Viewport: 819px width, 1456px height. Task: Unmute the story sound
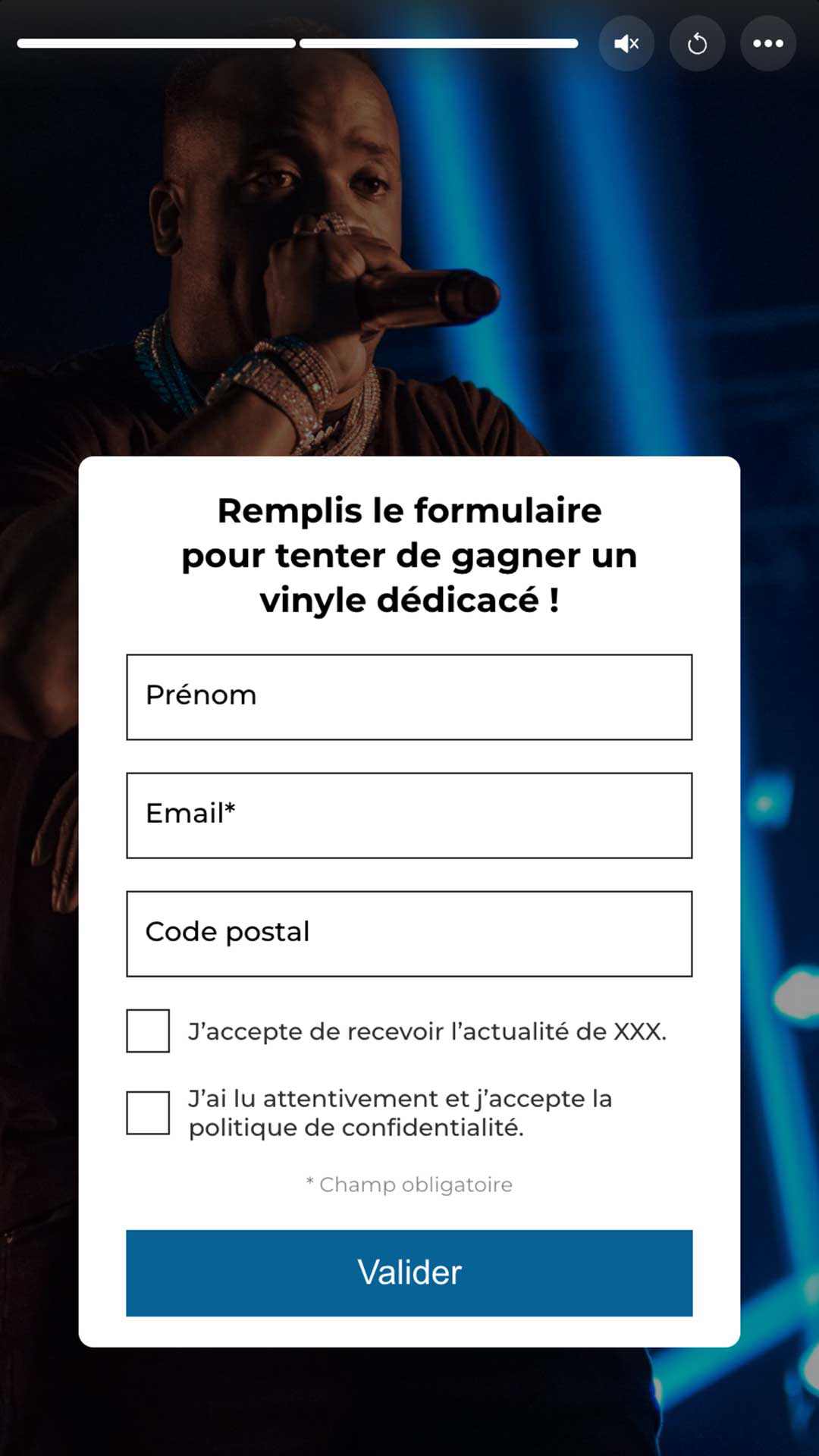tap(626, 44)
